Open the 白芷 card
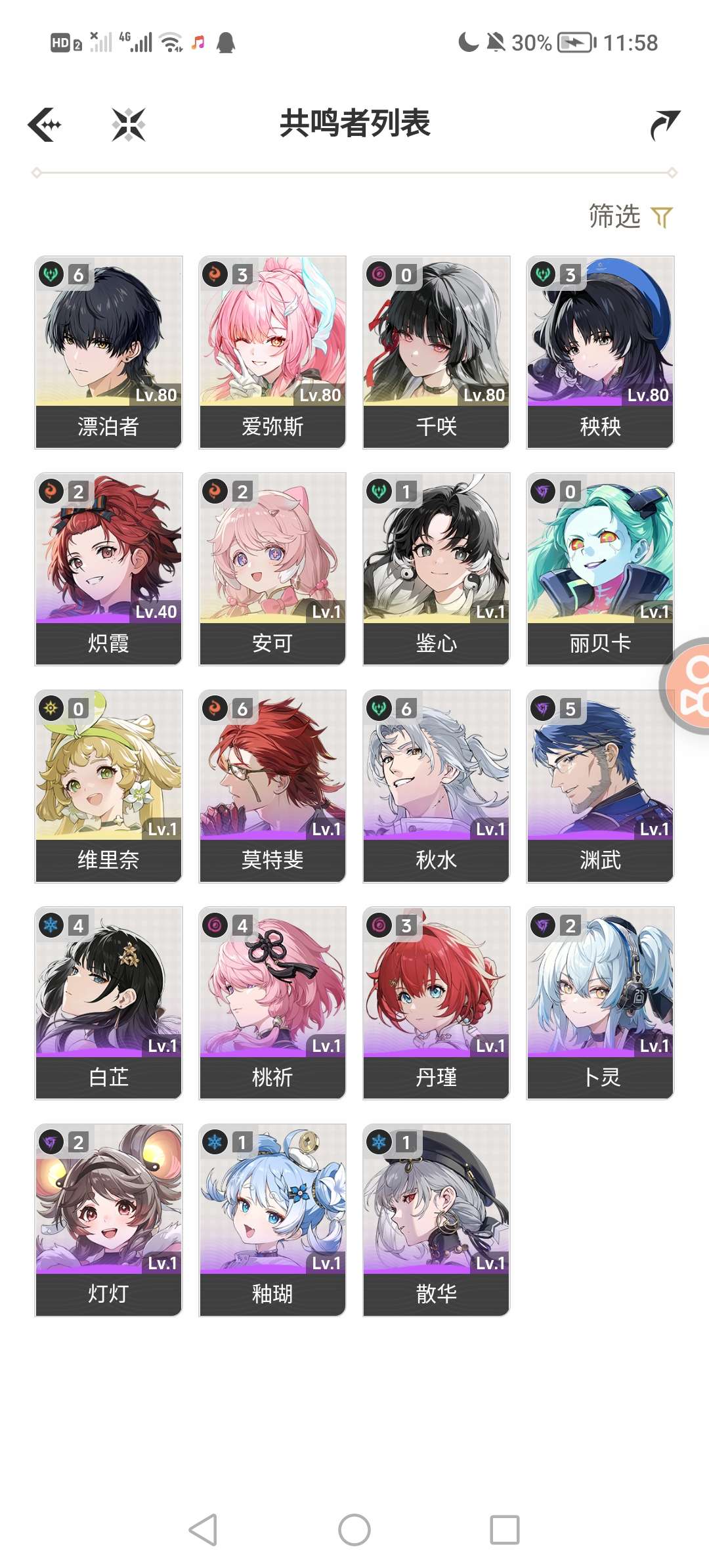Image resolution: width=709 pixels, height=1568 pixels. [108, 1003]
